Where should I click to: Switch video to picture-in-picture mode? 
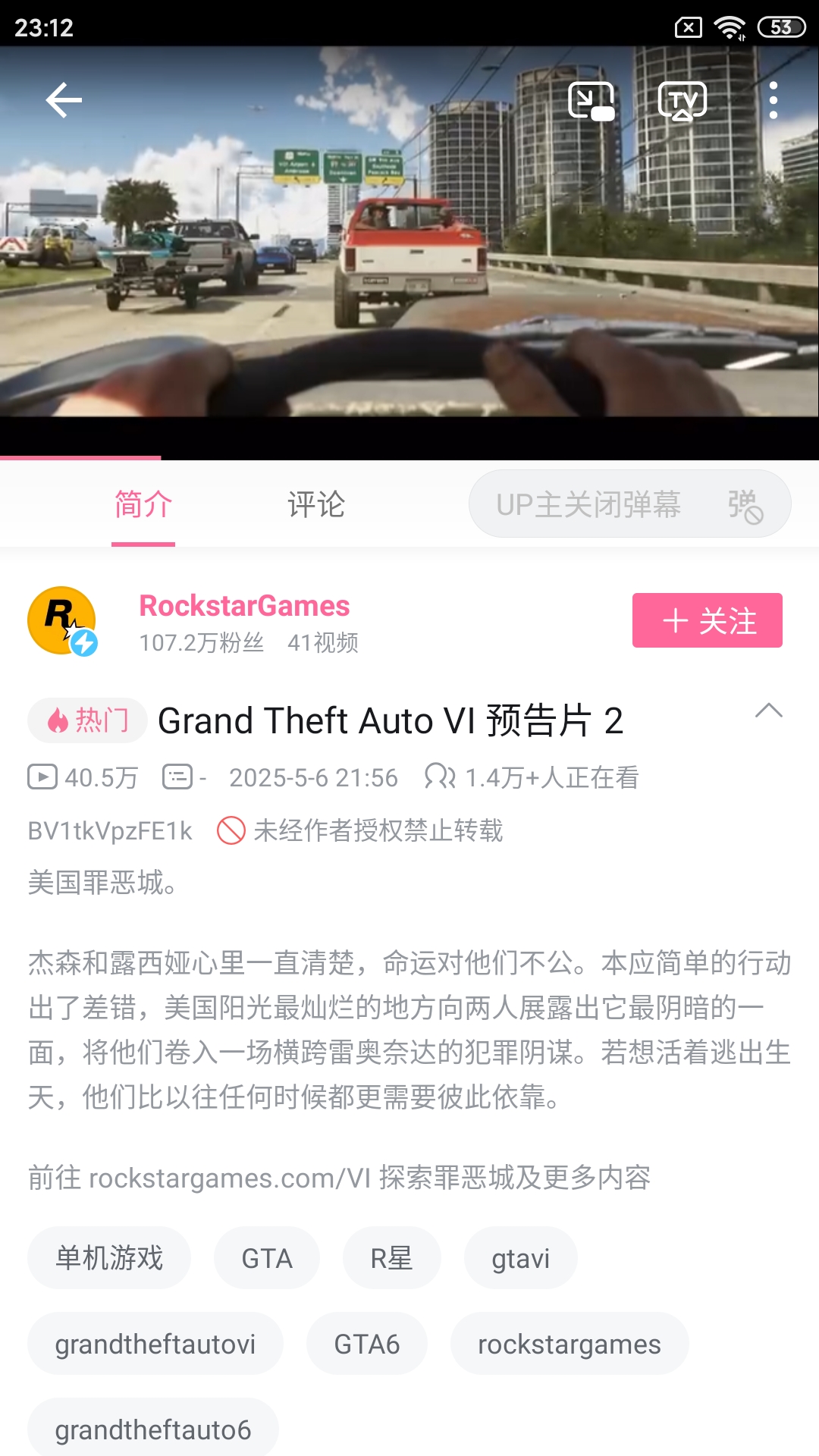tap(591, 101)
